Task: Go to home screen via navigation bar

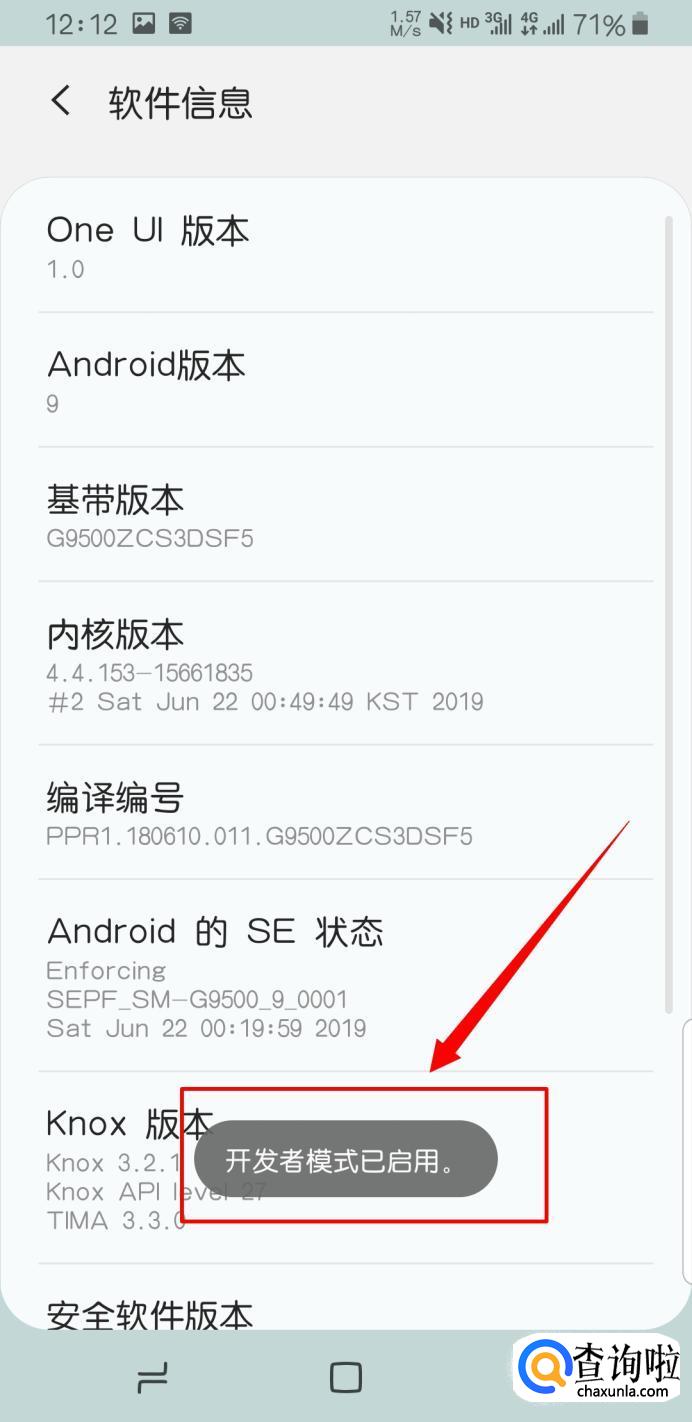Action: pyautogui.click(x=346, y=1377)
